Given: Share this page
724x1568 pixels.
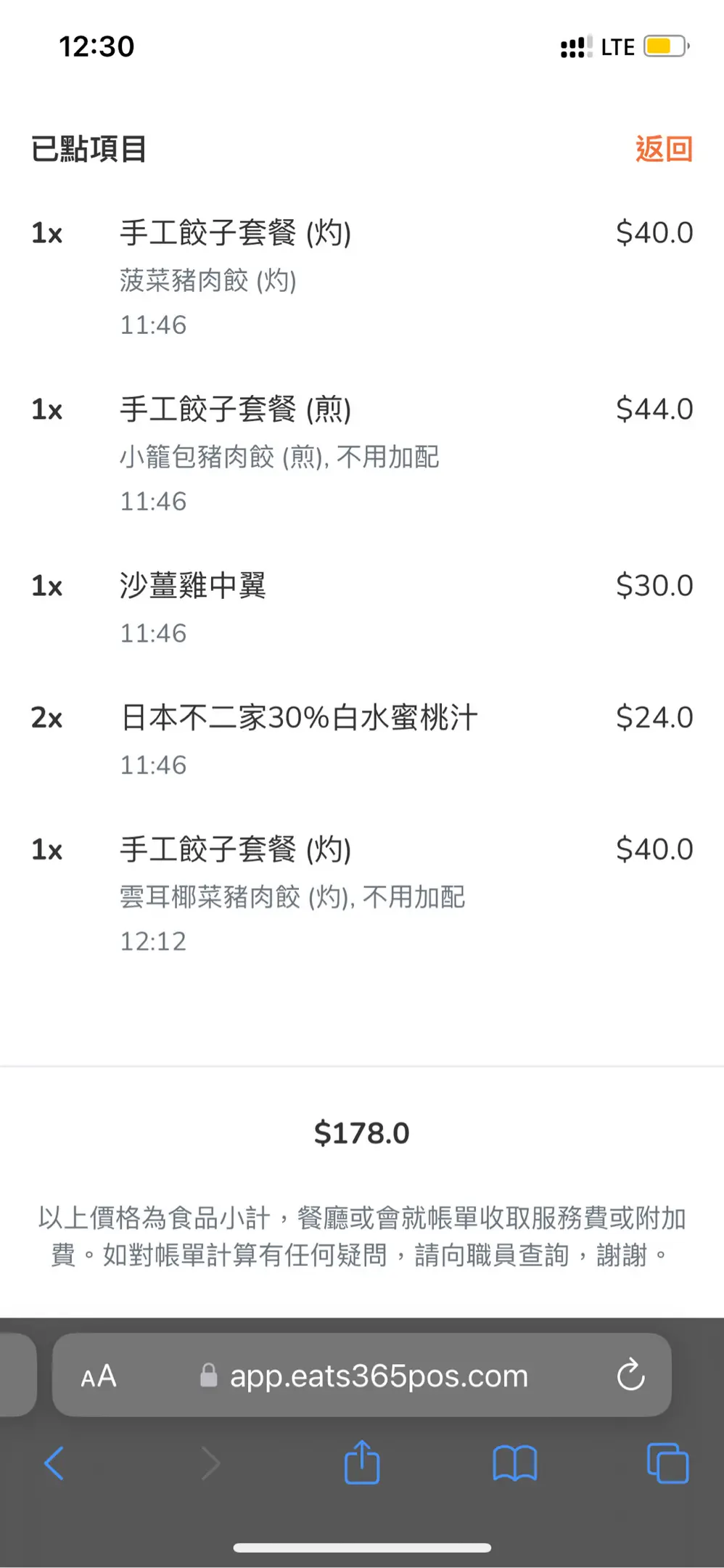Looking at the screenshot, I should tap(362, 1461).
